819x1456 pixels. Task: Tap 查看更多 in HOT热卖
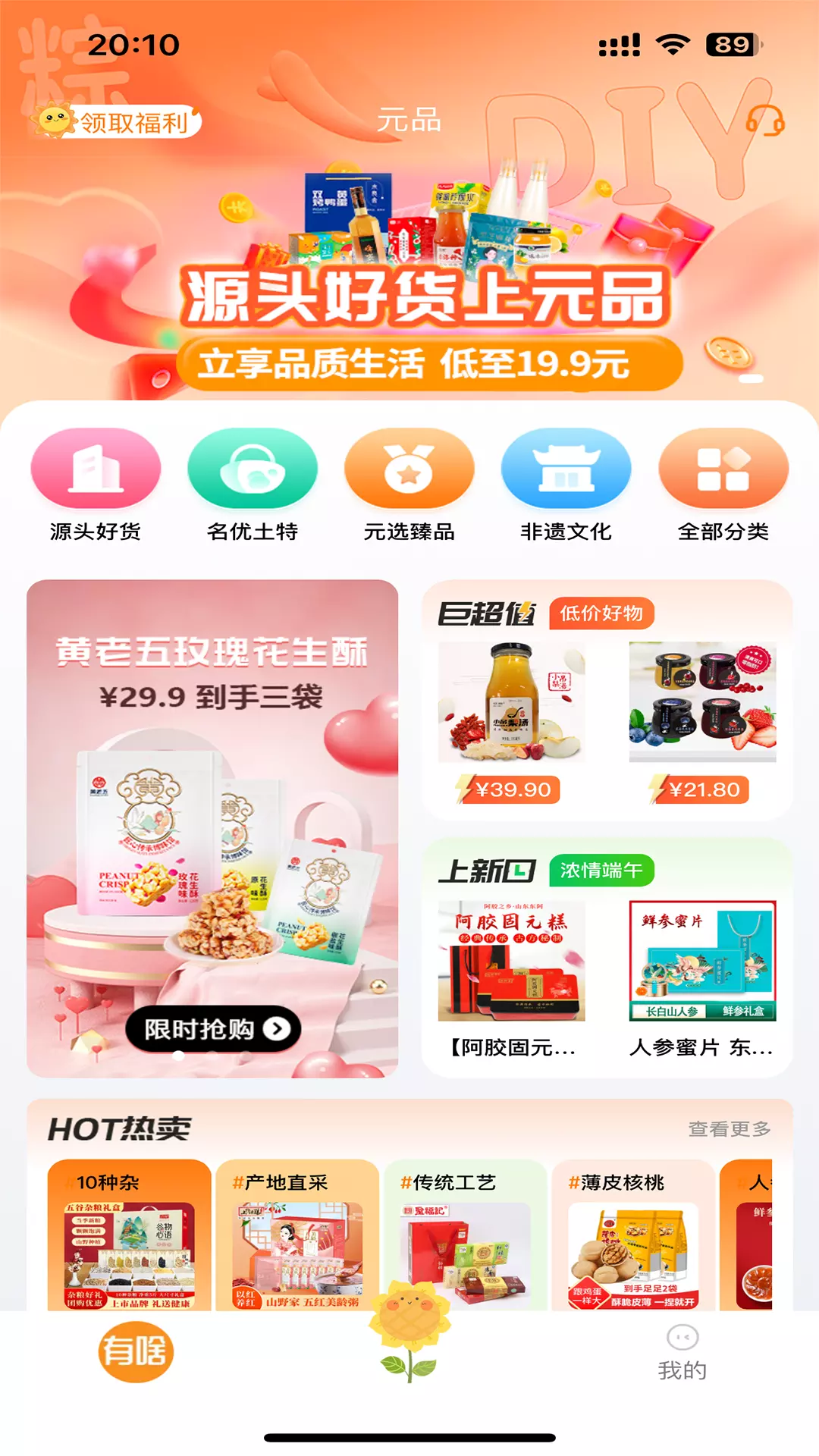[x=730, y=1129]
